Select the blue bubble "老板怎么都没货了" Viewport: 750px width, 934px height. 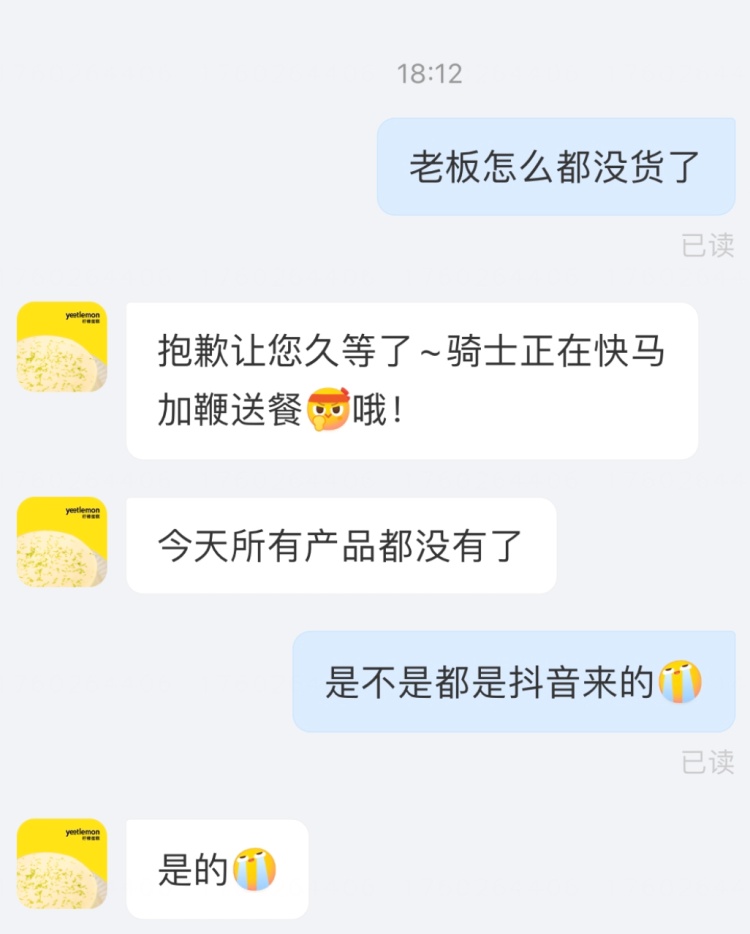coord(556,166)
